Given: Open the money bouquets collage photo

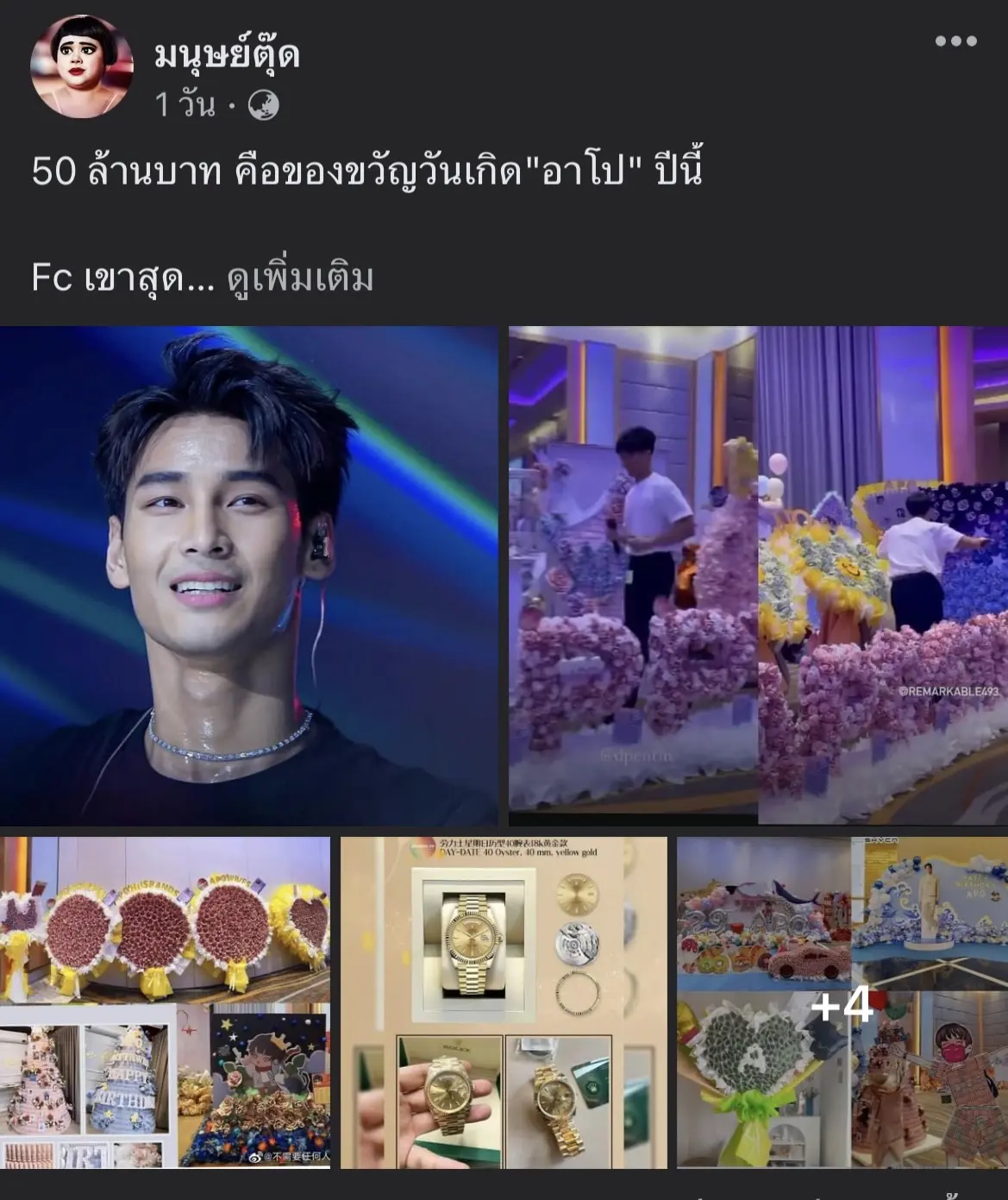Looking at the screenshot, I should (x=165, y=1002).
